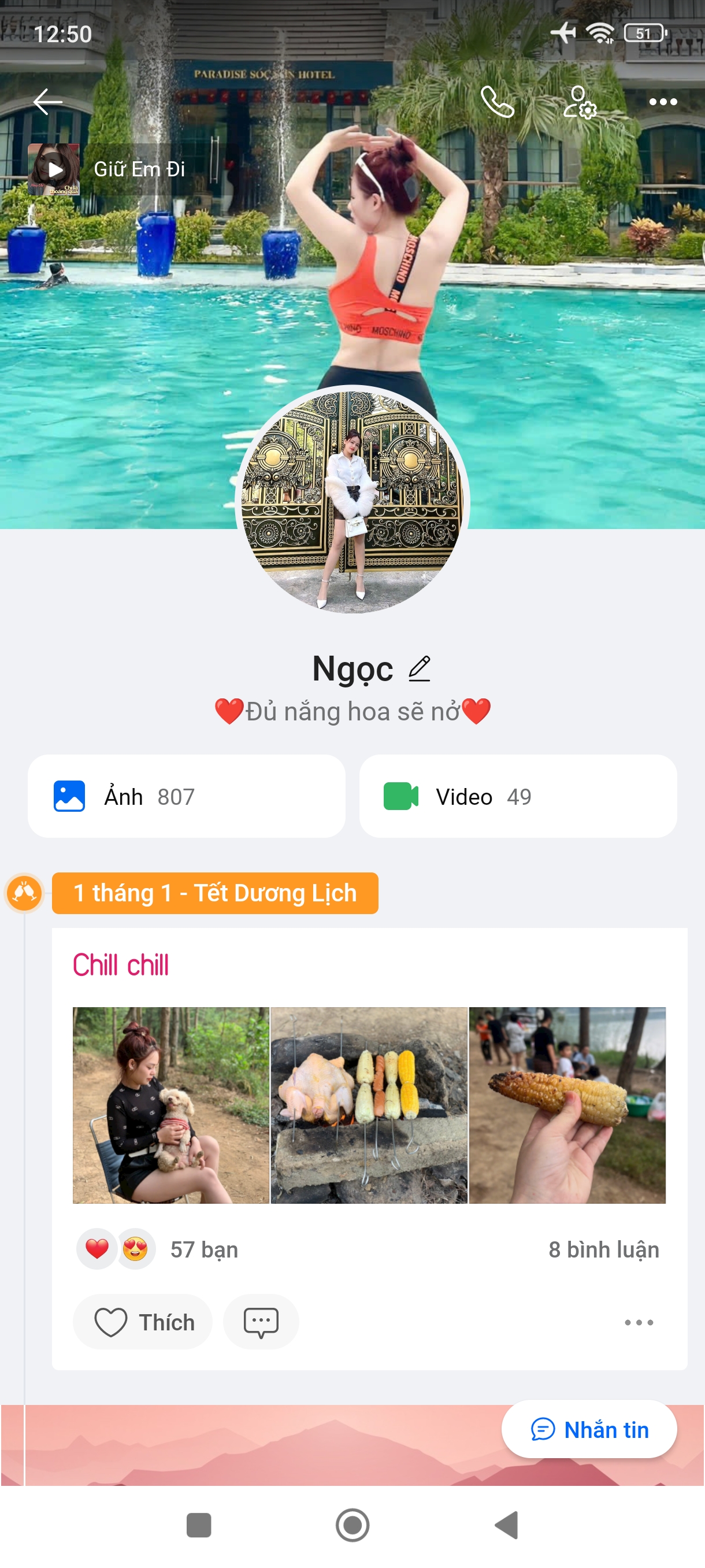Open the recent apps view
Viewport: 705px width, 1568px height.
[x=199, y=1525]
